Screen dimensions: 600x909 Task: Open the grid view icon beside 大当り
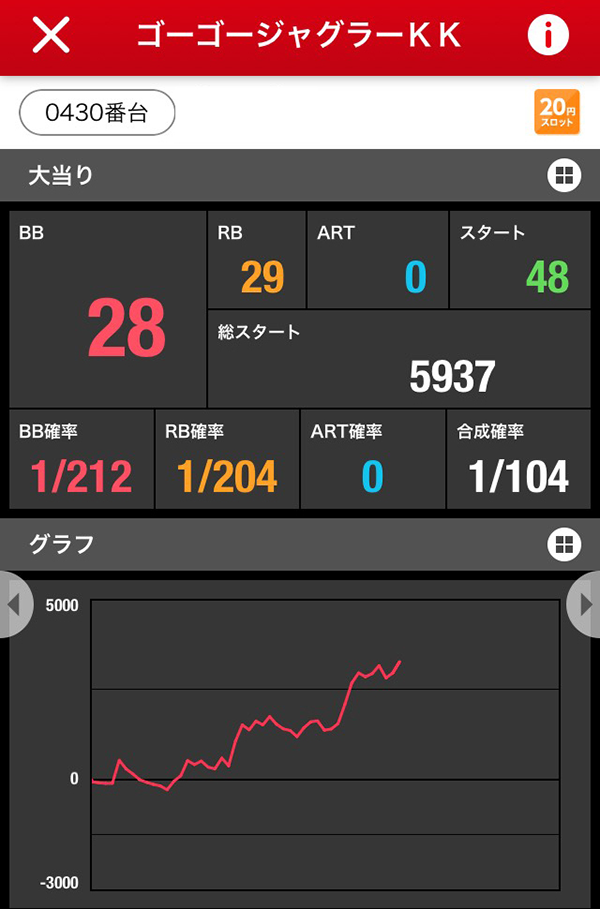coord(564,176)
